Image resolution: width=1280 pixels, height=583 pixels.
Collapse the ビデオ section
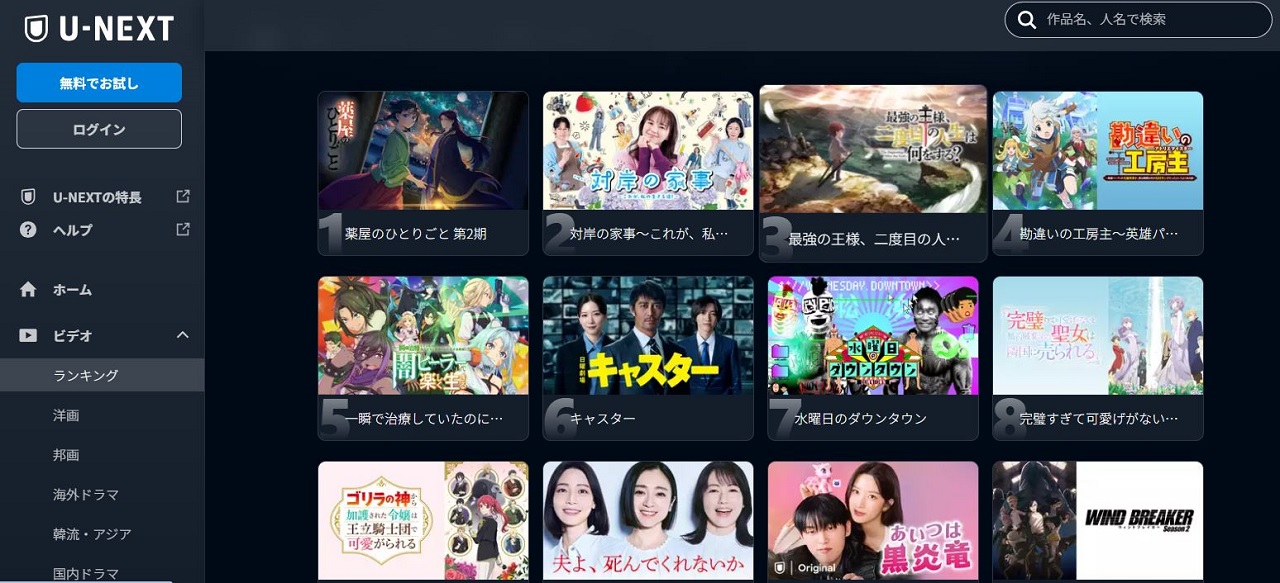pyautogui.click(x=182, y=335)
